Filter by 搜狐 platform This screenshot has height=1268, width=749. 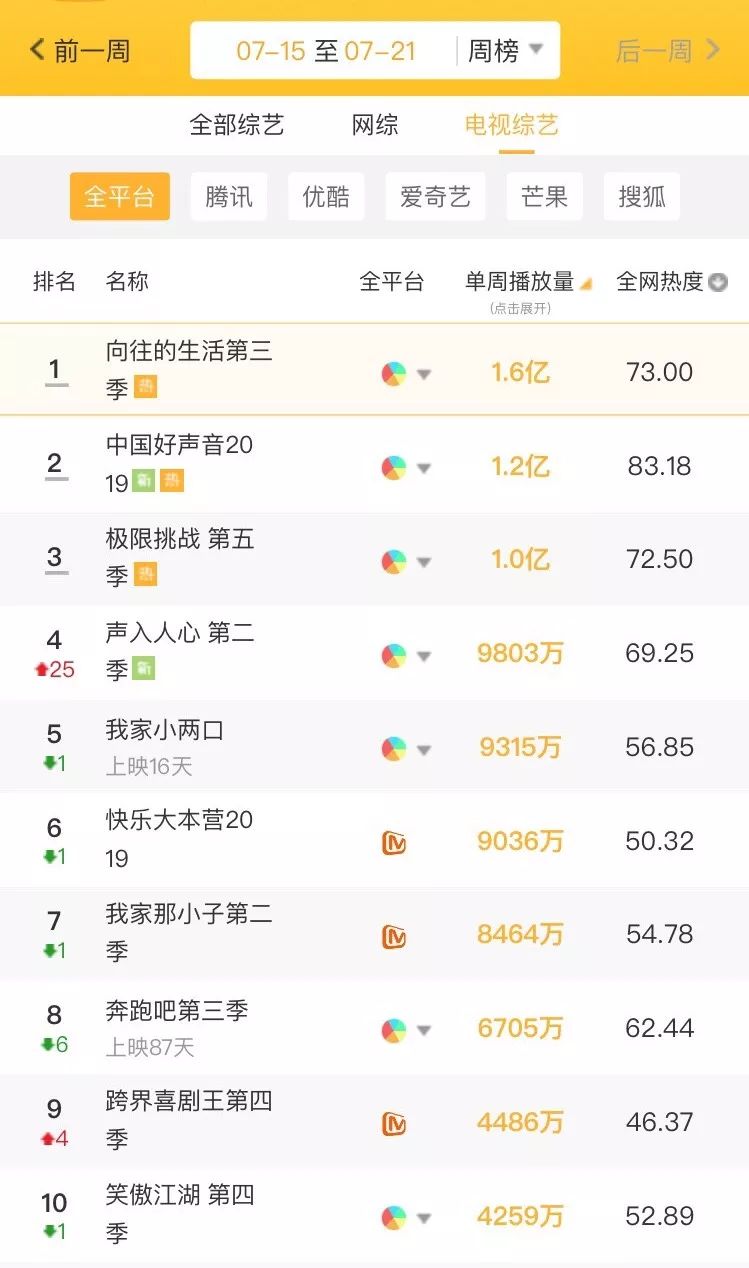(x=642, y=196)
